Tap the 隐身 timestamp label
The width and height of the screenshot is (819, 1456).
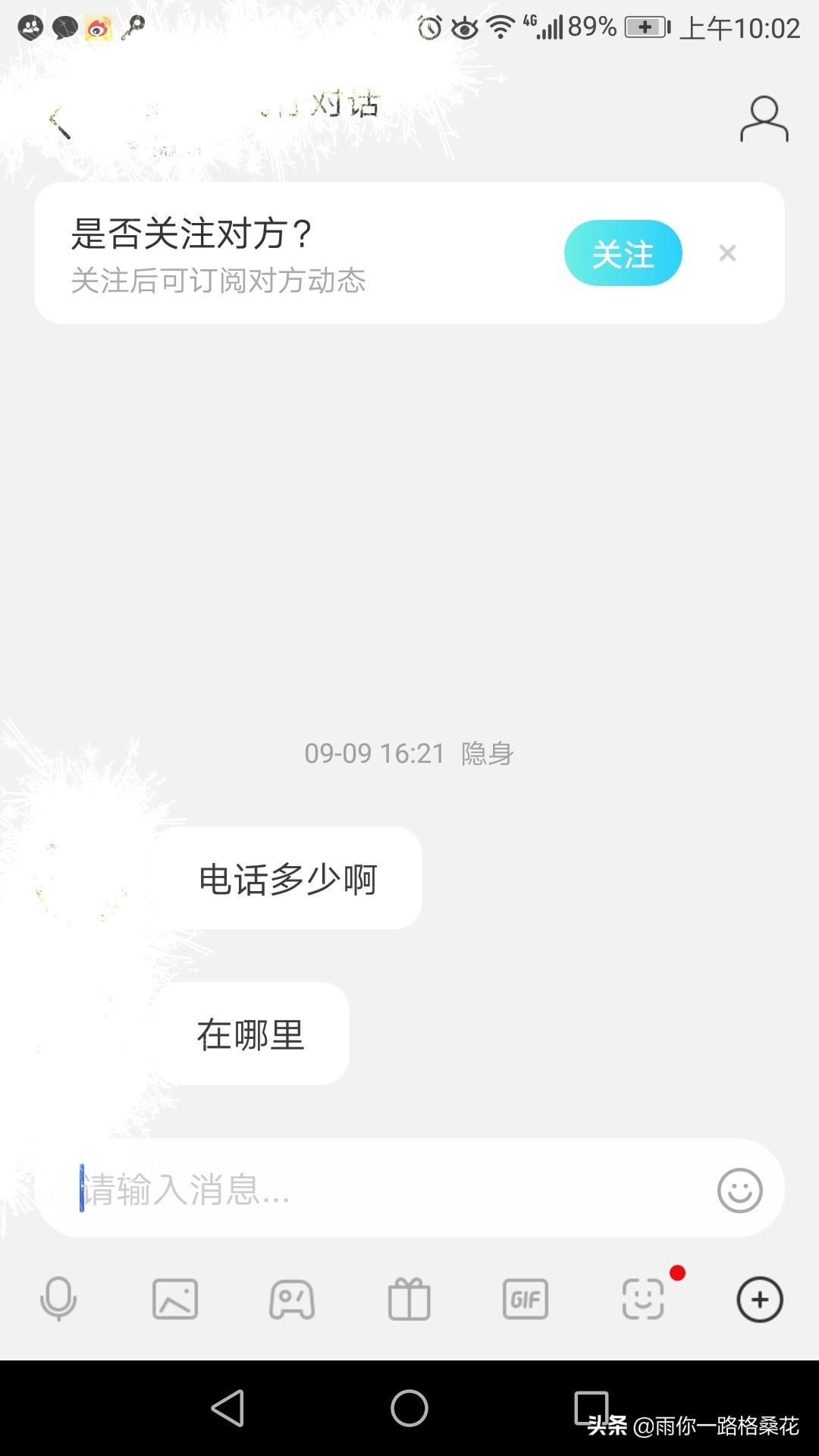click(485, 753)
